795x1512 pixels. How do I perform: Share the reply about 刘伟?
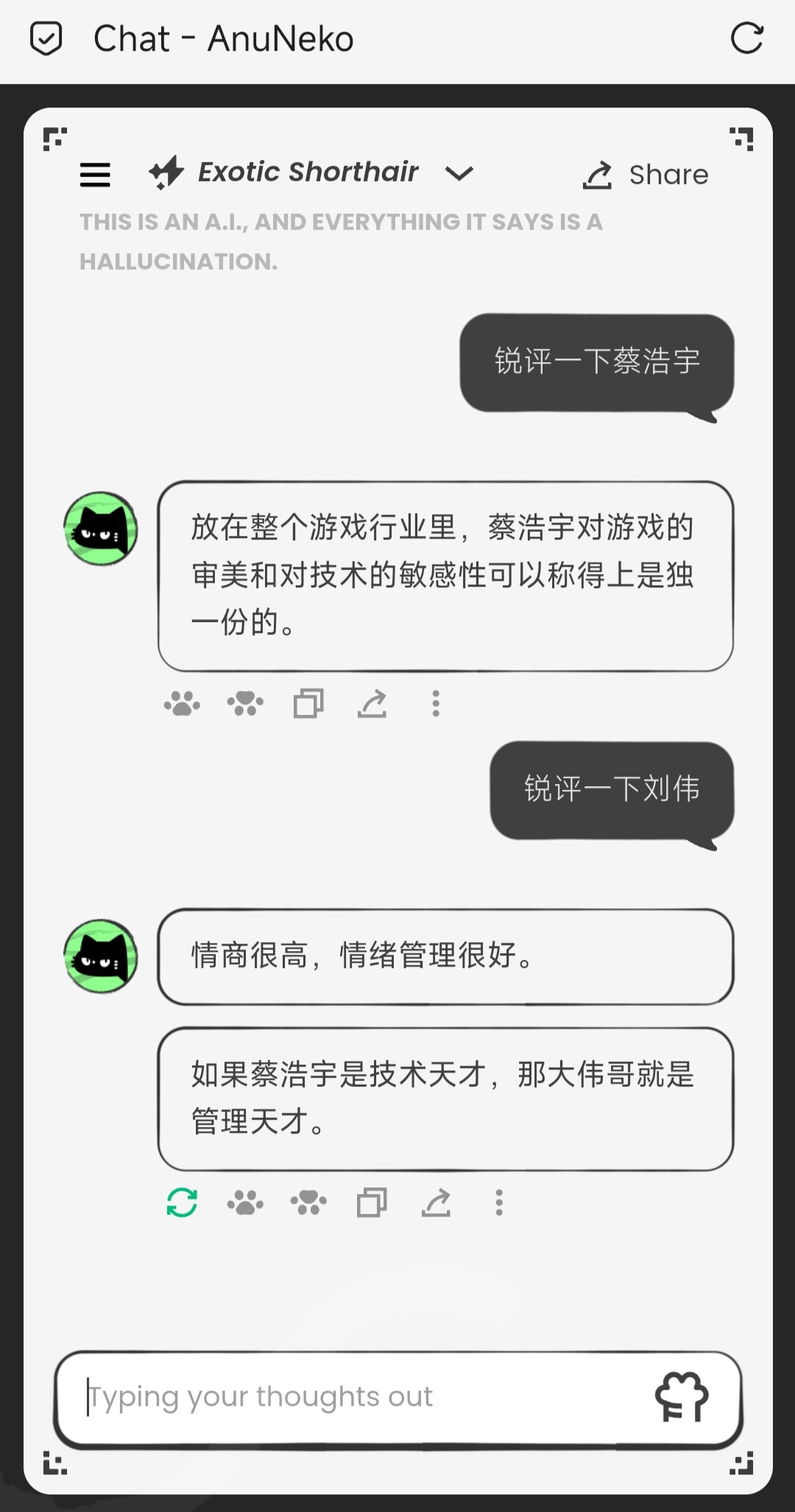(x=436, y=1203)
